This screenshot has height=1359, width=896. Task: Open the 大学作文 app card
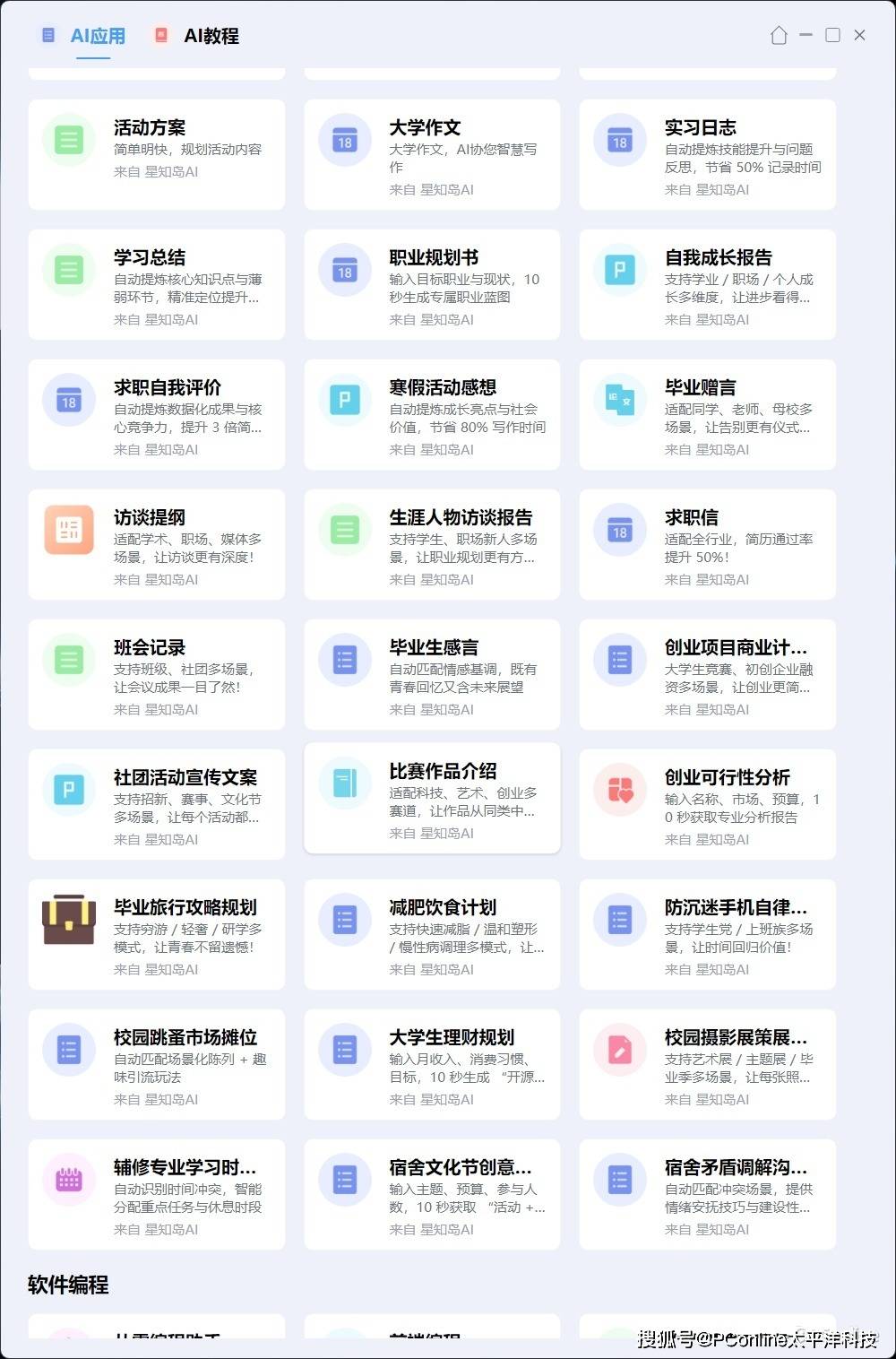point(432,154)
